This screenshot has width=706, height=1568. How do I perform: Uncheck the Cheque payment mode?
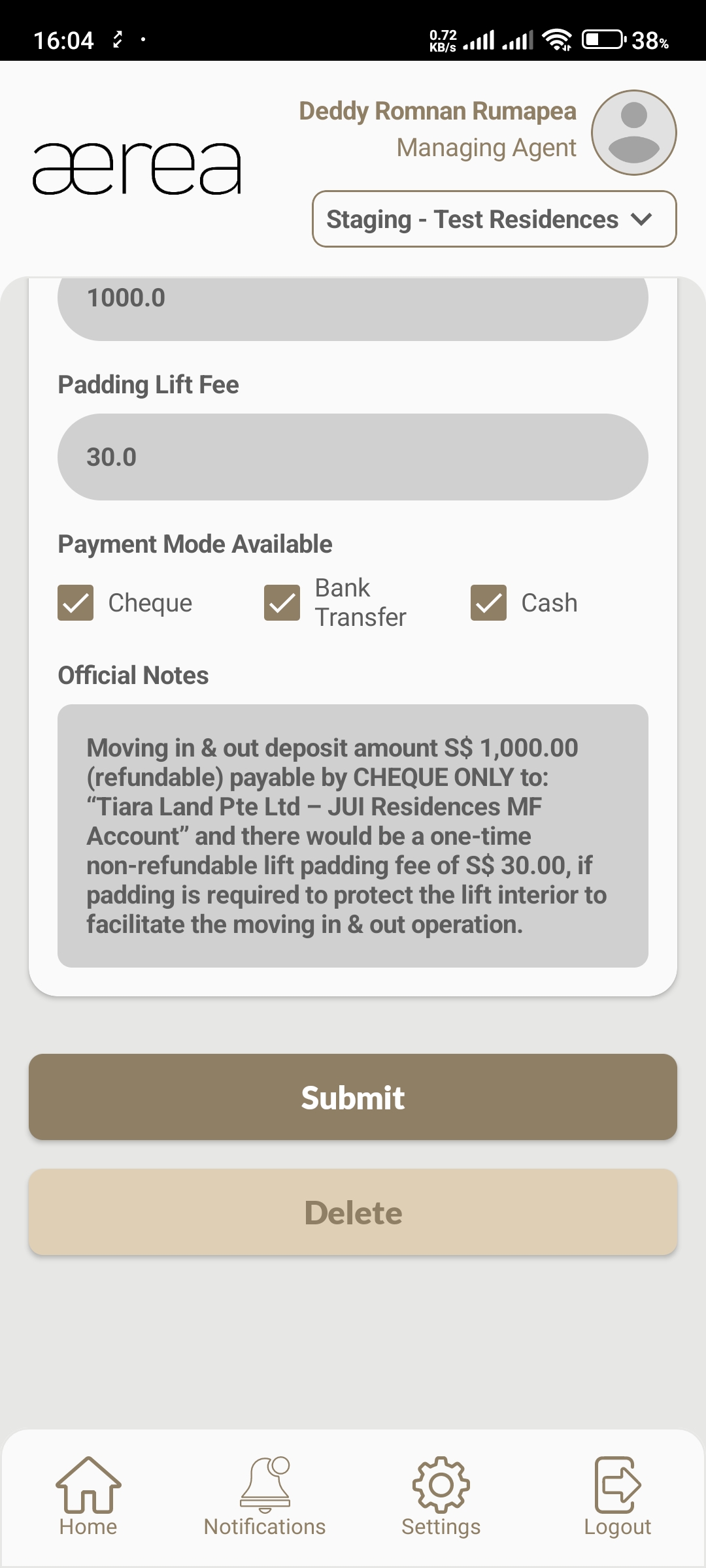click(76, 602)
